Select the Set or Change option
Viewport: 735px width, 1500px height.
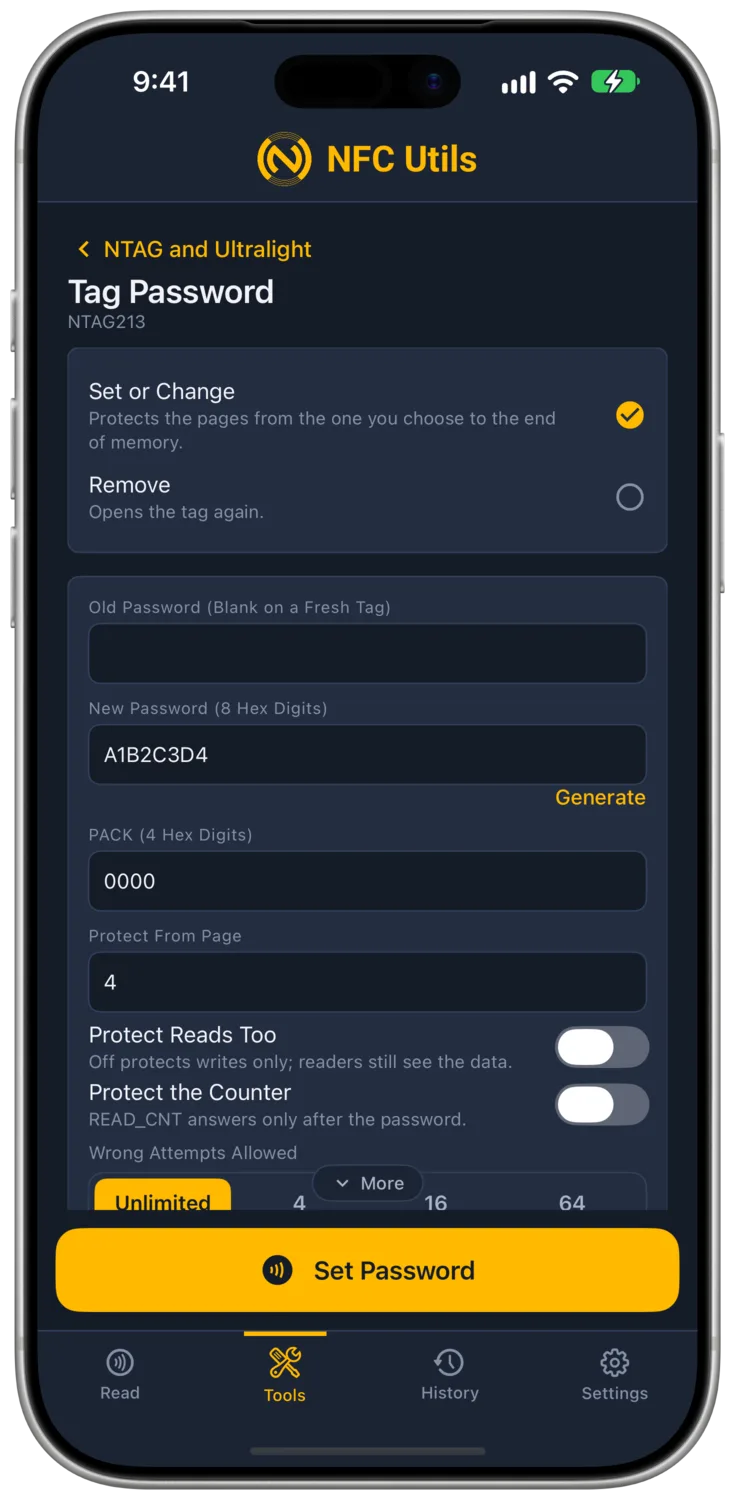pos(366,414)
